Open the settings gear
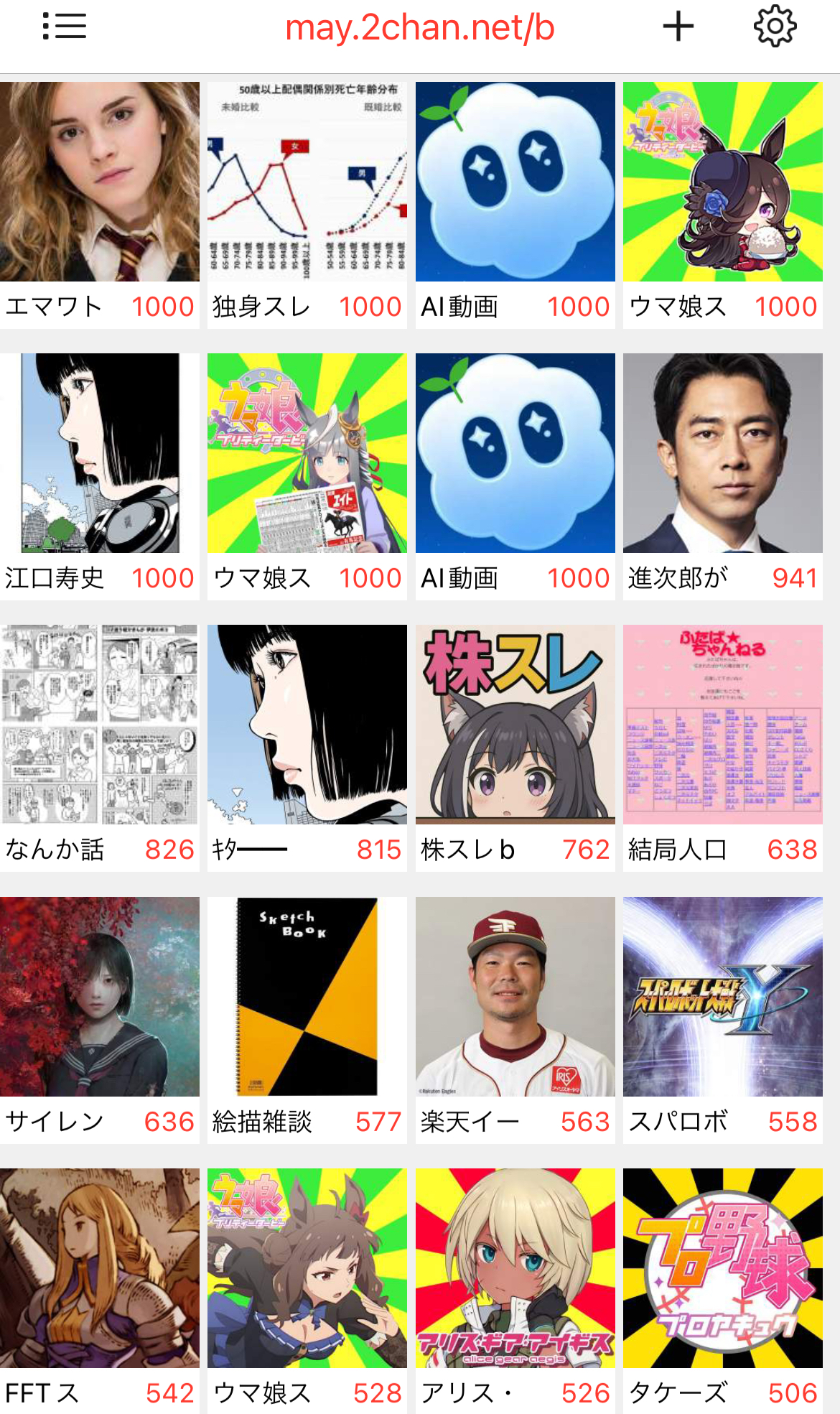This screenshot has height=1414, width=840. coord(775,27)
